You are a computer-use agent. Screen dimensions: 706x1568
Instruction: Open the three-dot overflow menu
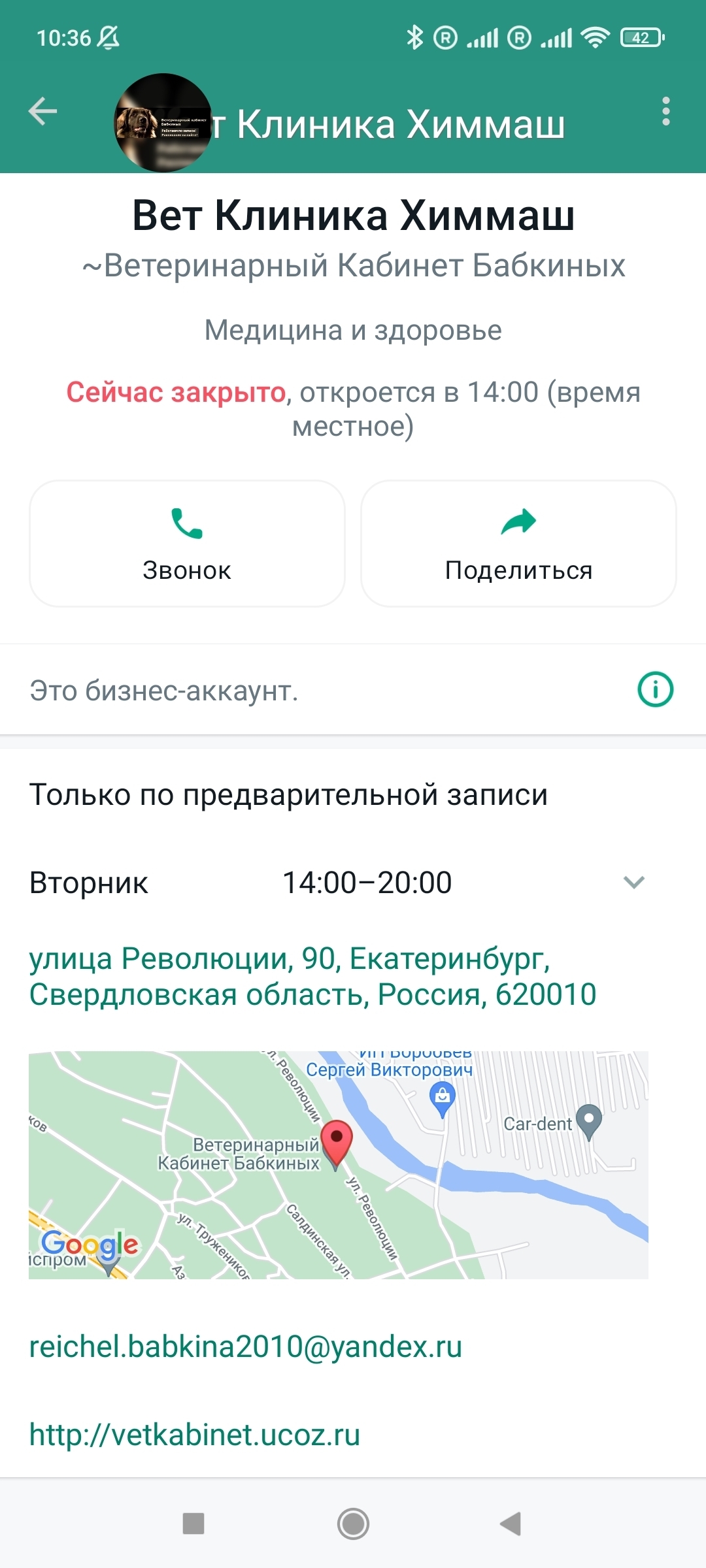pyautogui.click(x=665, y=111)
